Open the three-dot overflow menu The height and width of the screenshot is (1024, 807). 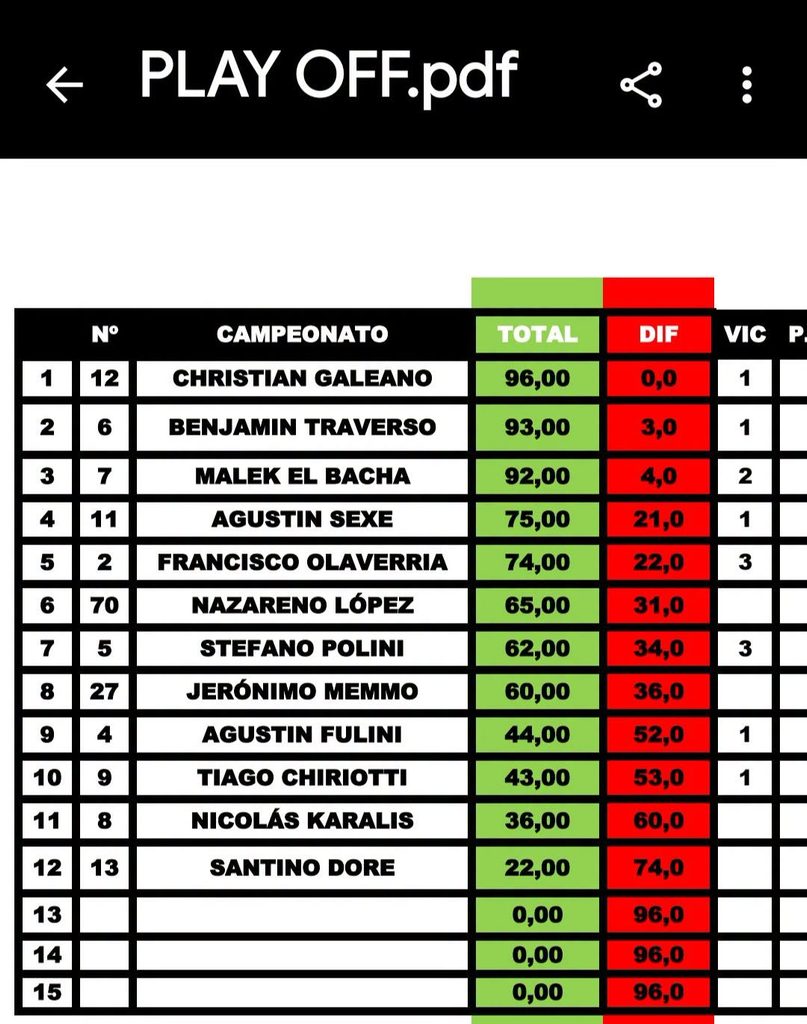click(x=748, y=84)
